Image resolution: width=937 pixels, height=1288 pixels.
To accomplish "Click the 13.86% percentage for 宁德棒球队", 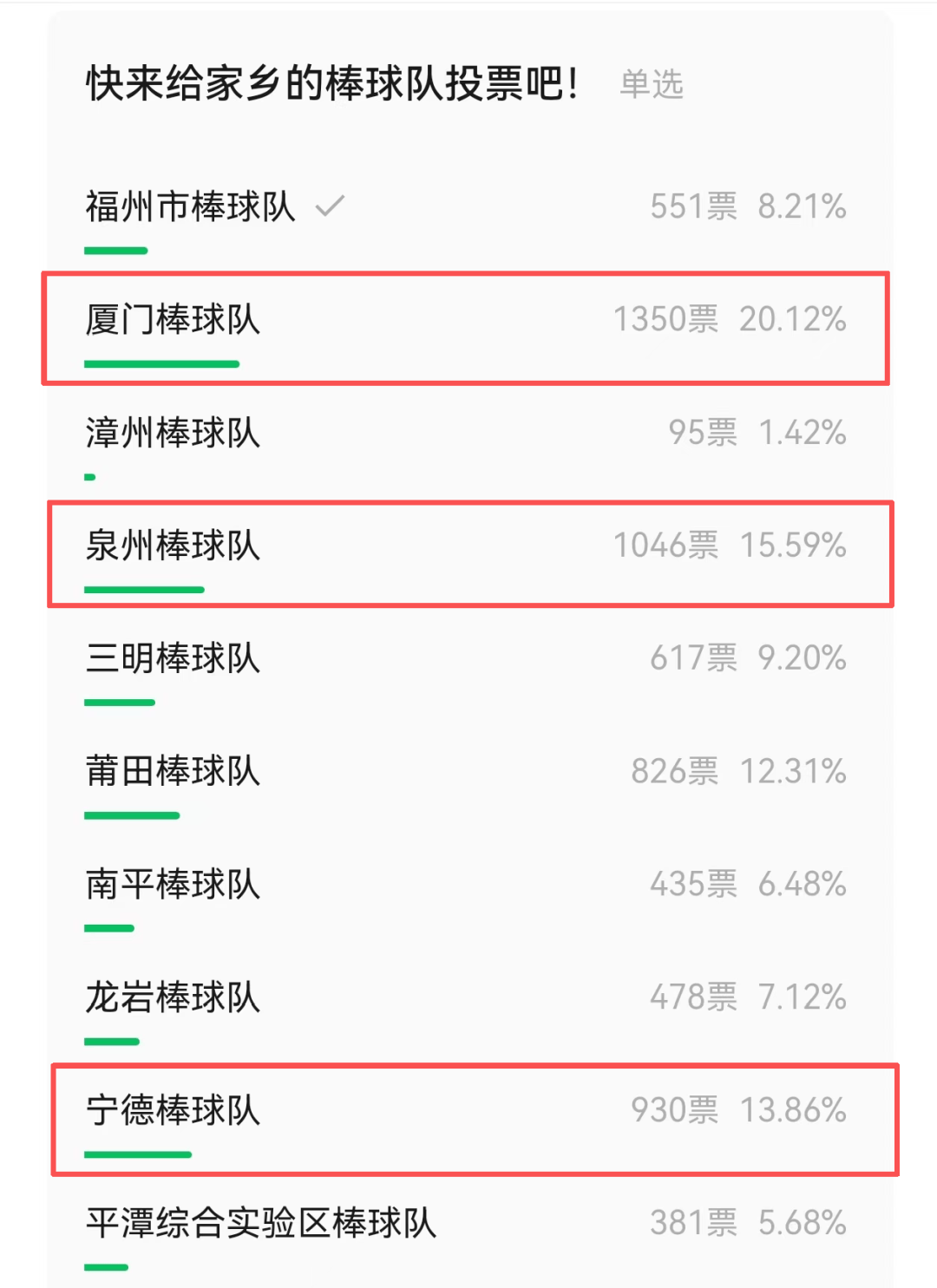I will [x=792, y=1109].
